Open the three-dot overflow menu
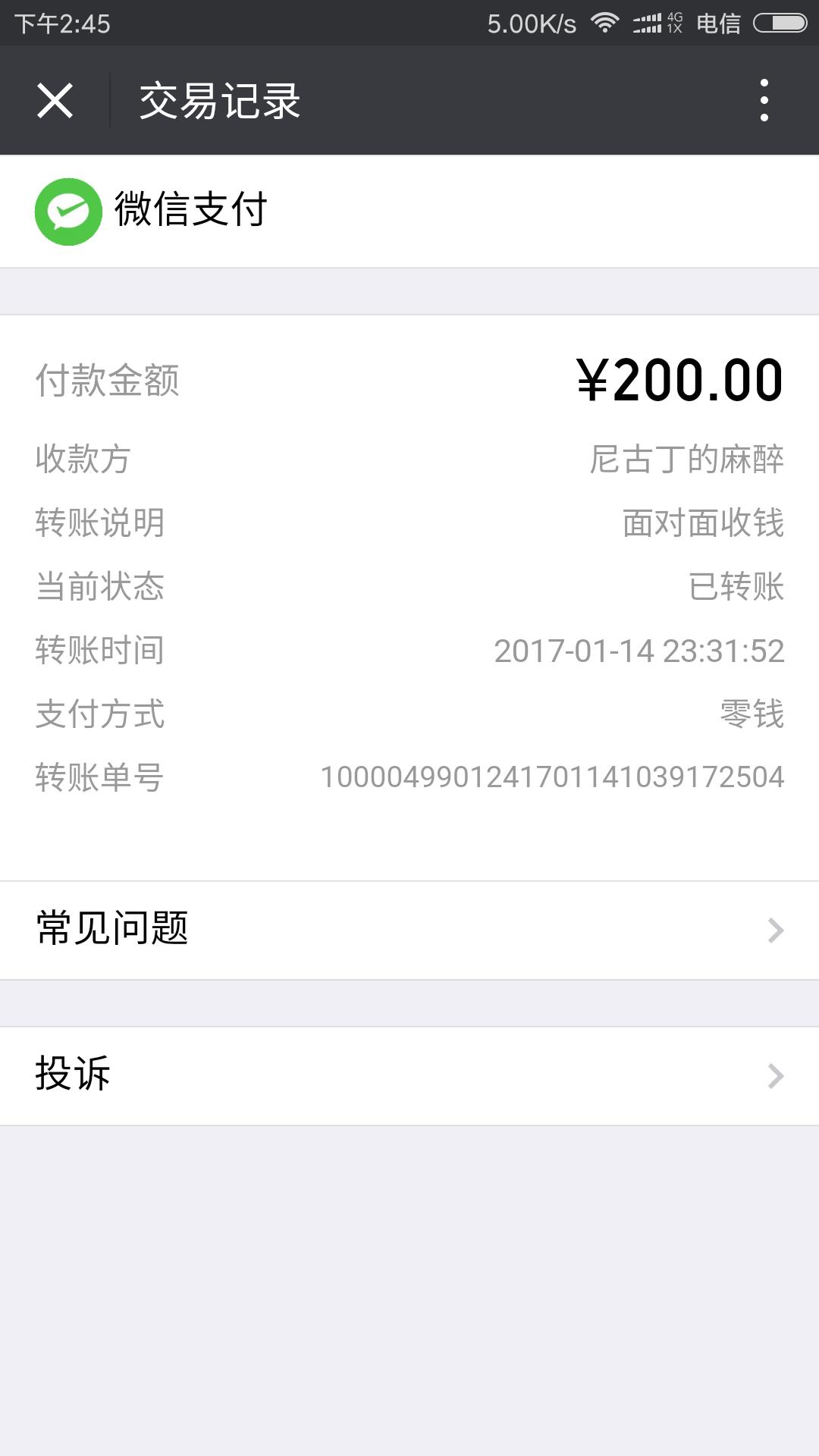Screen dimensions: 819x1456 (764, 100)
